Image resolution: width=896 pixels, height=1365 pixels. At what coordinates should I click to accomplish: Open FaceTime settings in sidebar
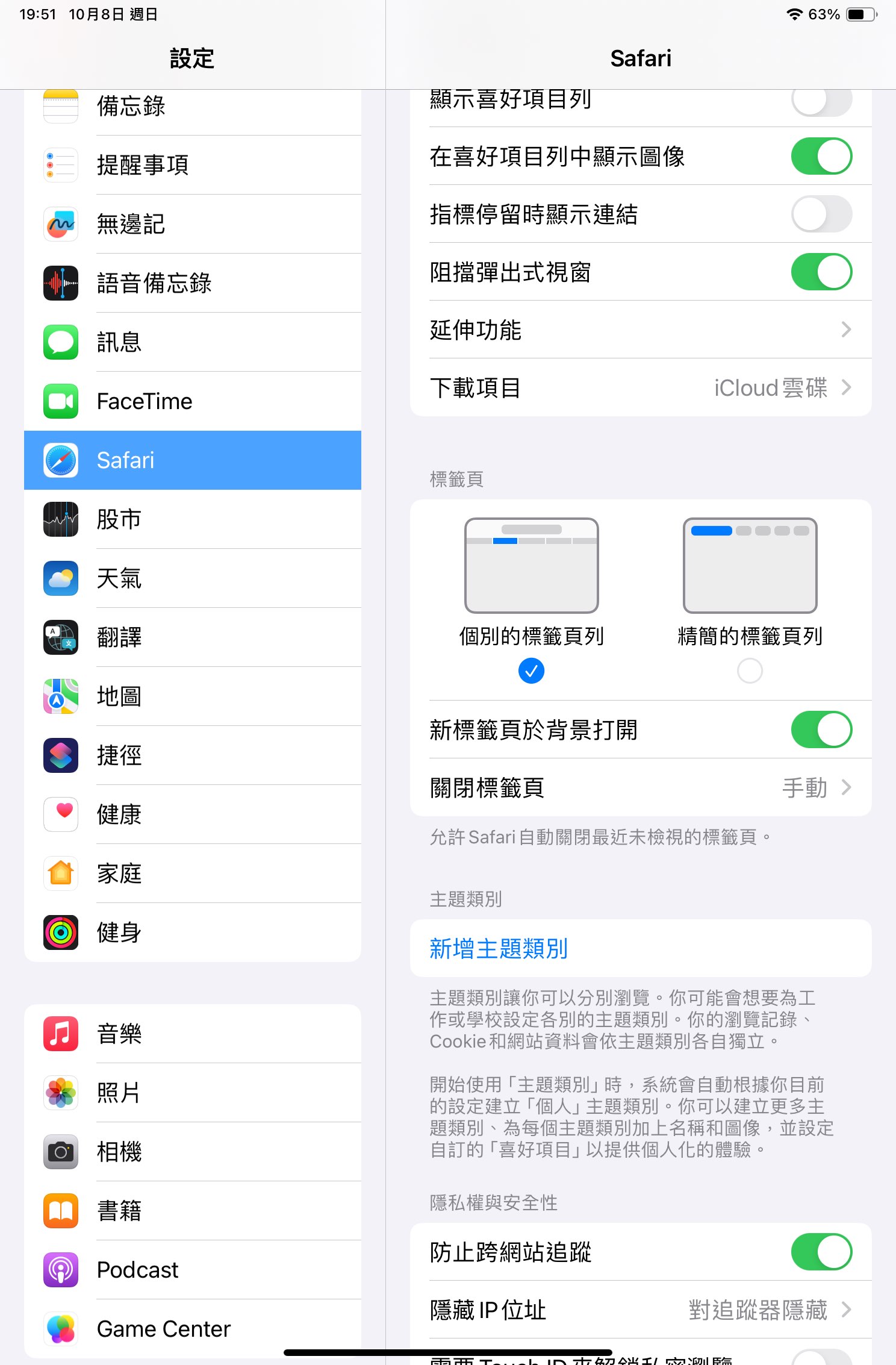(x=193, y=401)
